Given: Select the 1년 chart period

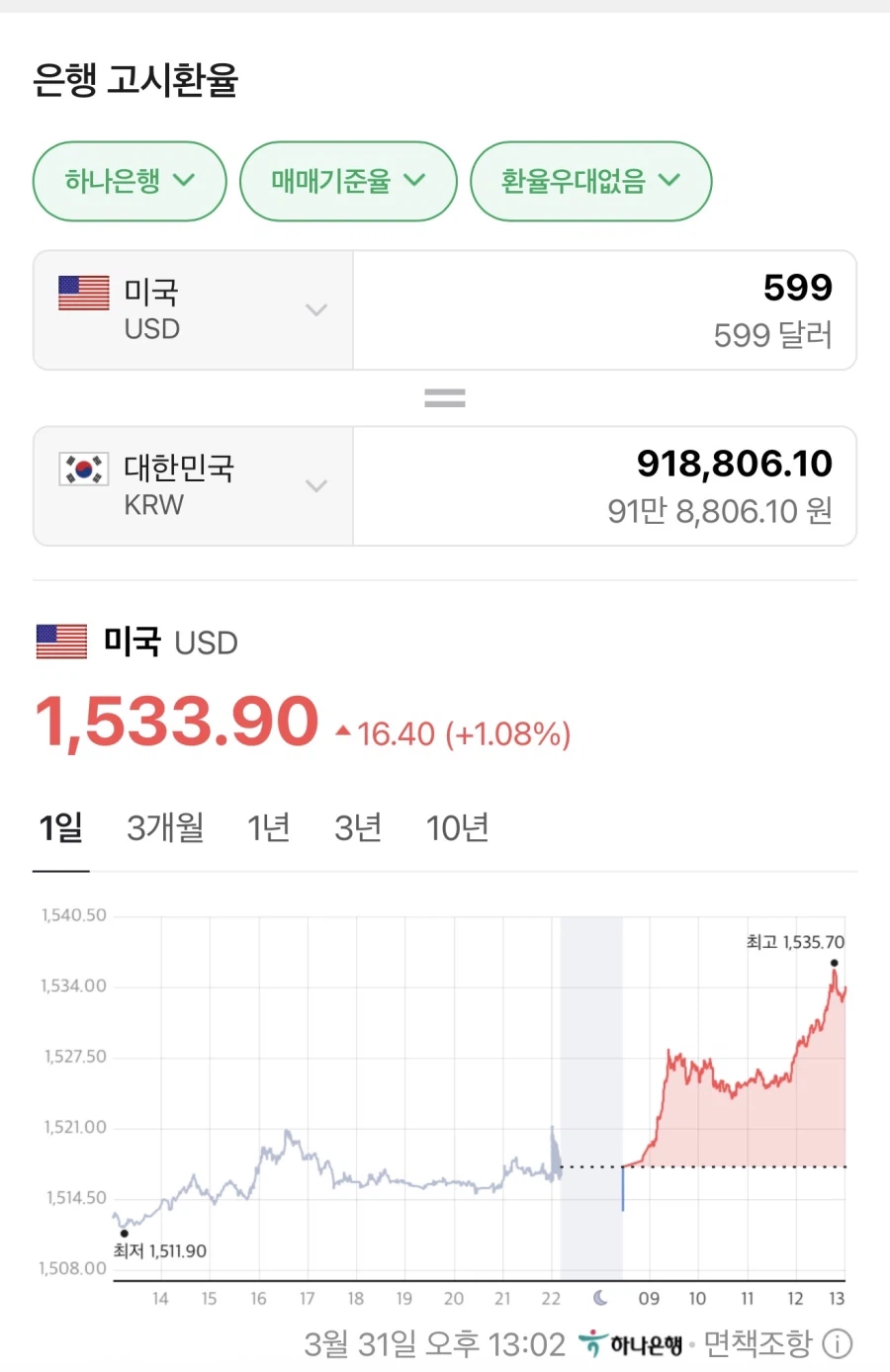Looking at the screenshot, I should [269, 828].
